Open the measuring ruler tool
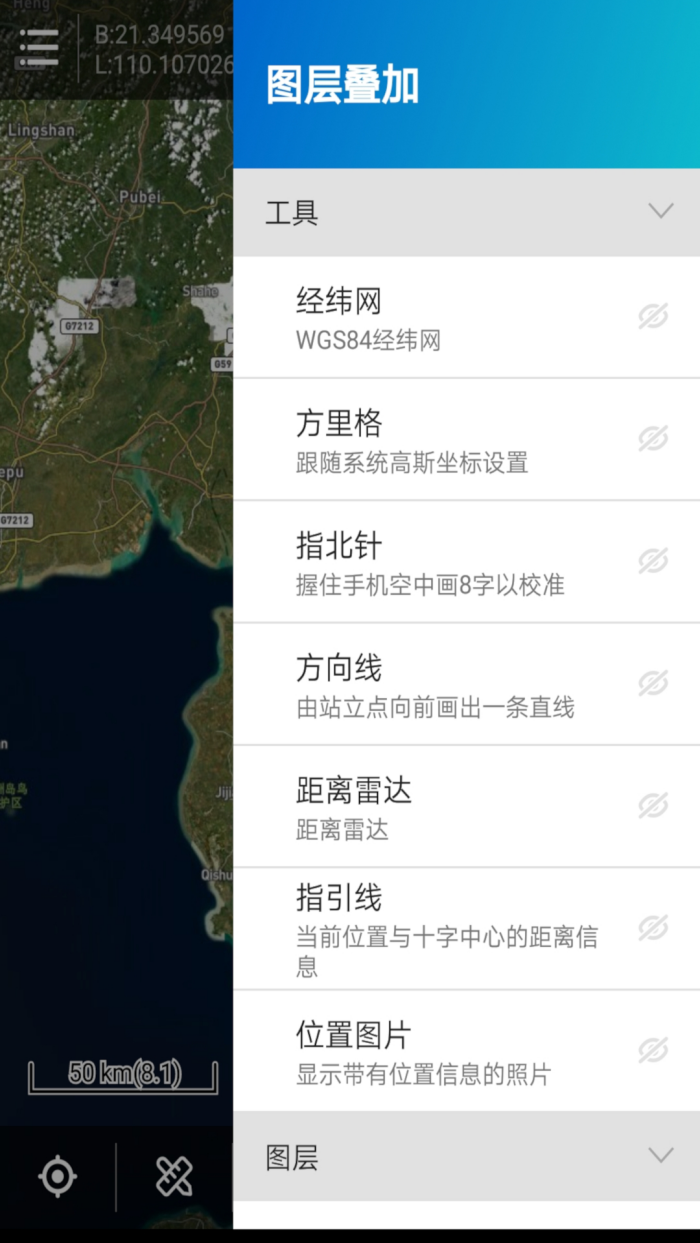This screenshot has height=1243, width=700. click(174, 1176)
